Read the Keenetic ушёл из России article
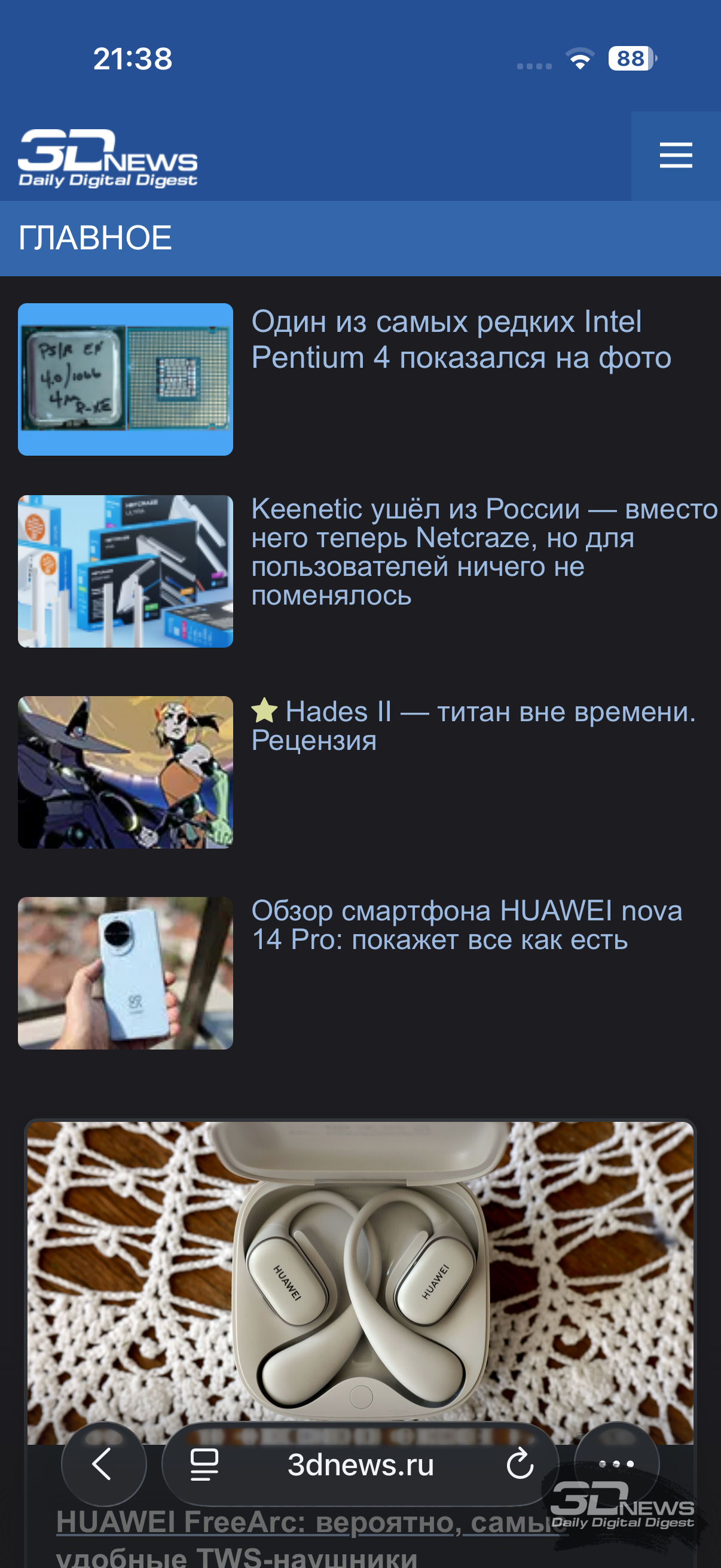This screenshot has height=1568, width=721. 483,551
